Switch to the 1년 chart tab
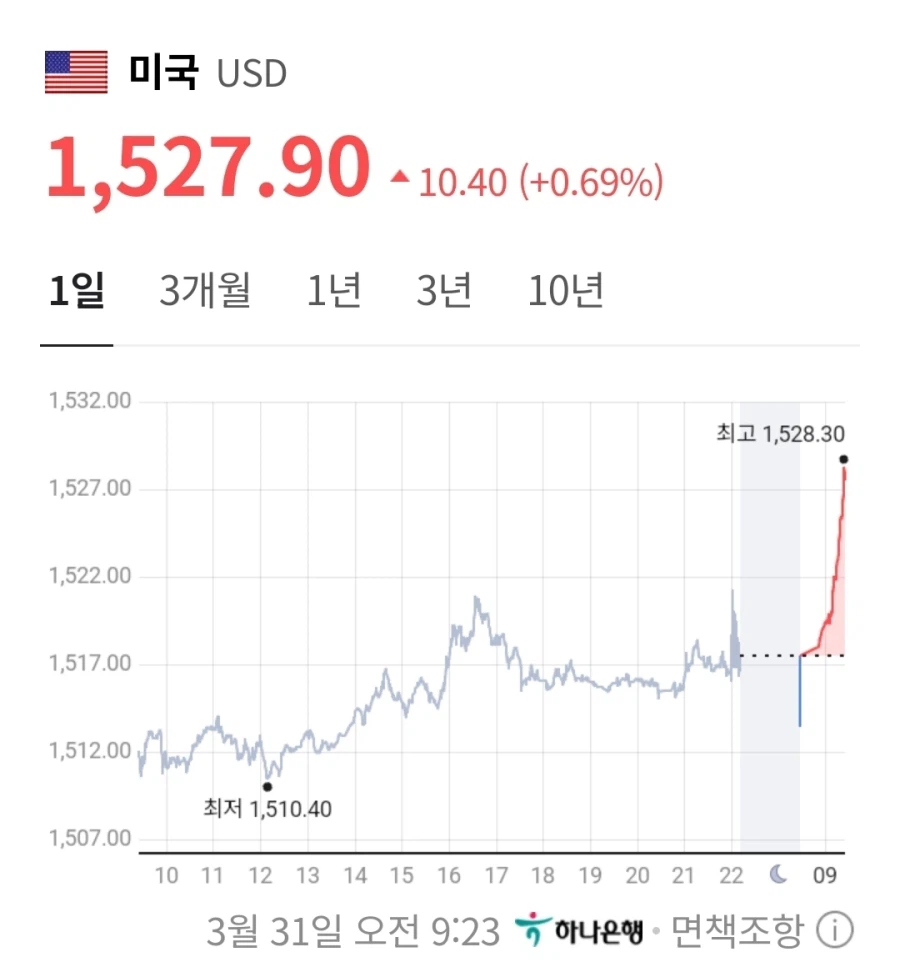Screen dimensions: 900x972 point(334,290)
